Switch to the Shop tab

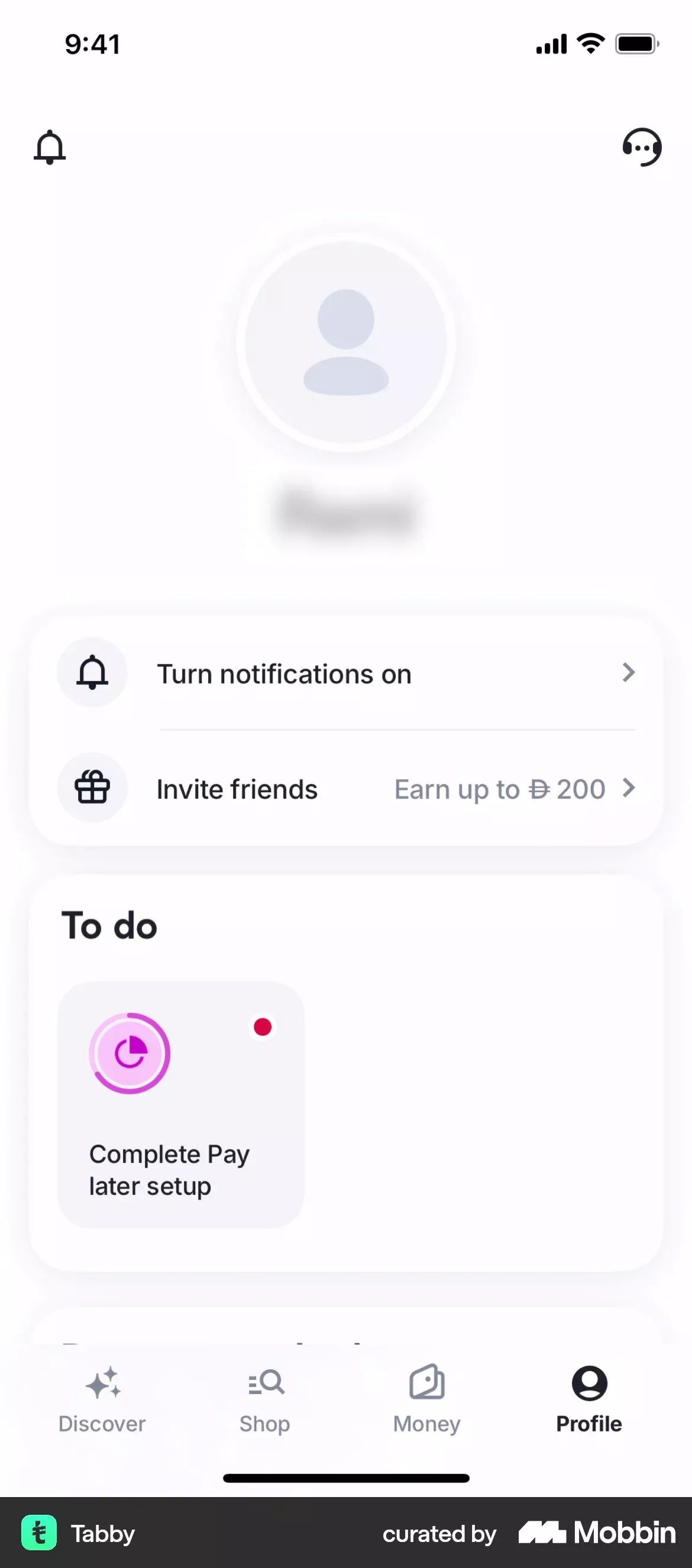(265, 1398)
